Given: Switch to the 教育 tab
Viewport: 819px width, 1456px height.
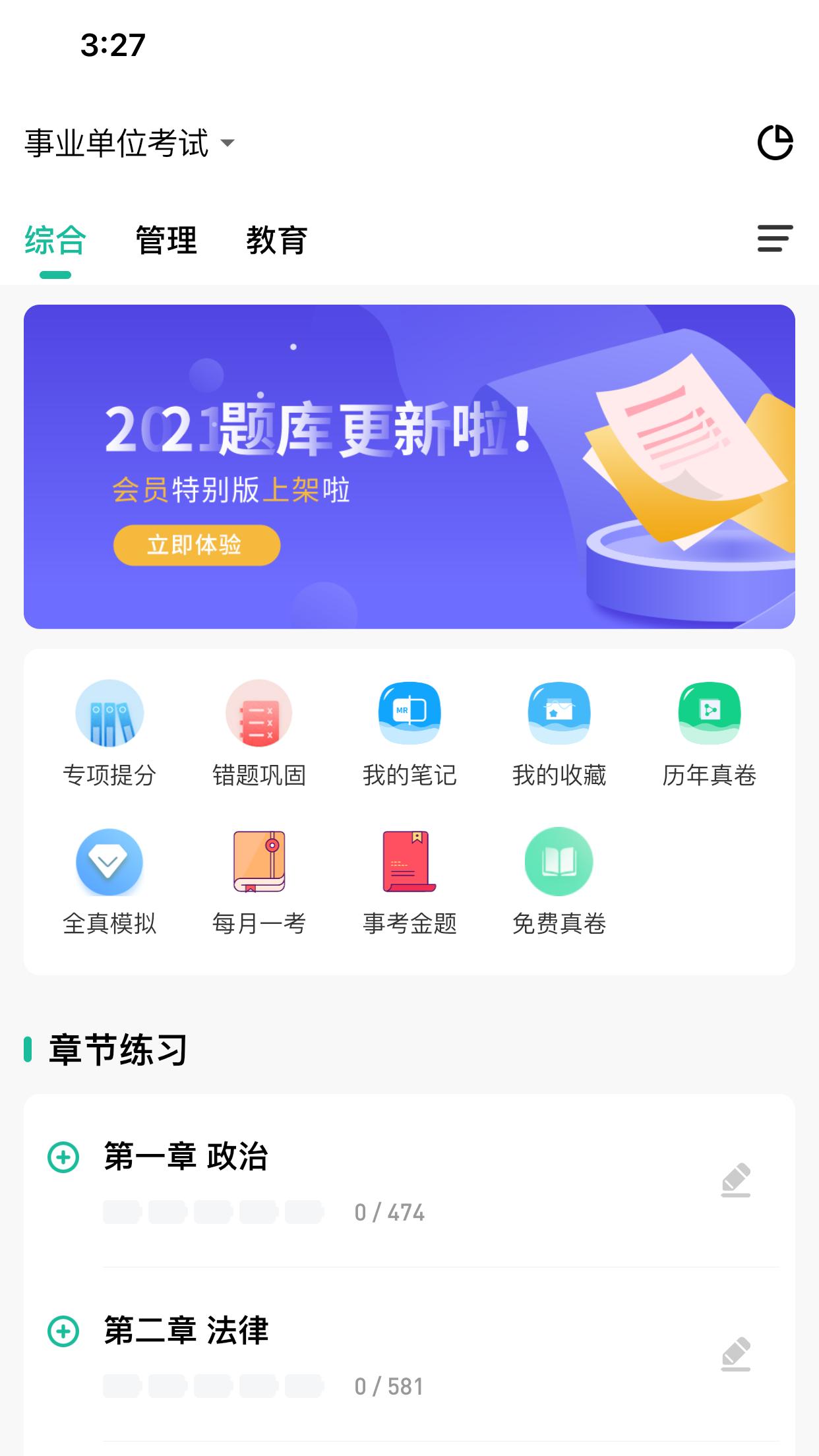Looking at the screenshot, I should click(x=277, y=240).
